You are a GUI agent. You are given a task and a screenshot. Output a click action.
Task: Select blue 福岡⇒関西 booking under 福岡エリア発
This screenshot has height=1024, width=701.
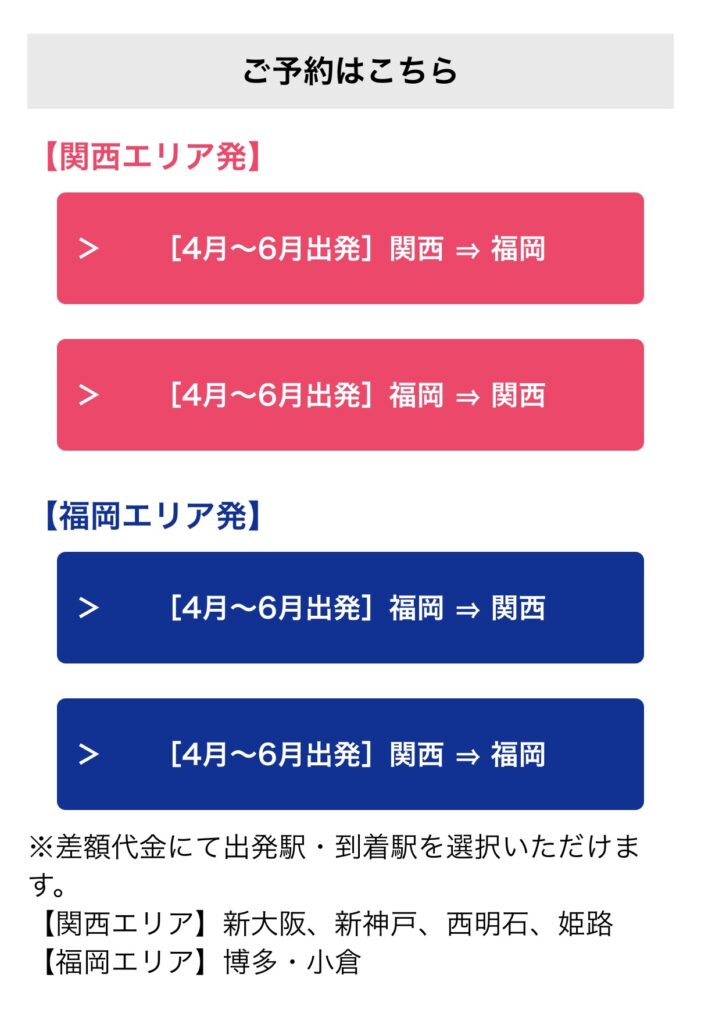click(350, 607)
